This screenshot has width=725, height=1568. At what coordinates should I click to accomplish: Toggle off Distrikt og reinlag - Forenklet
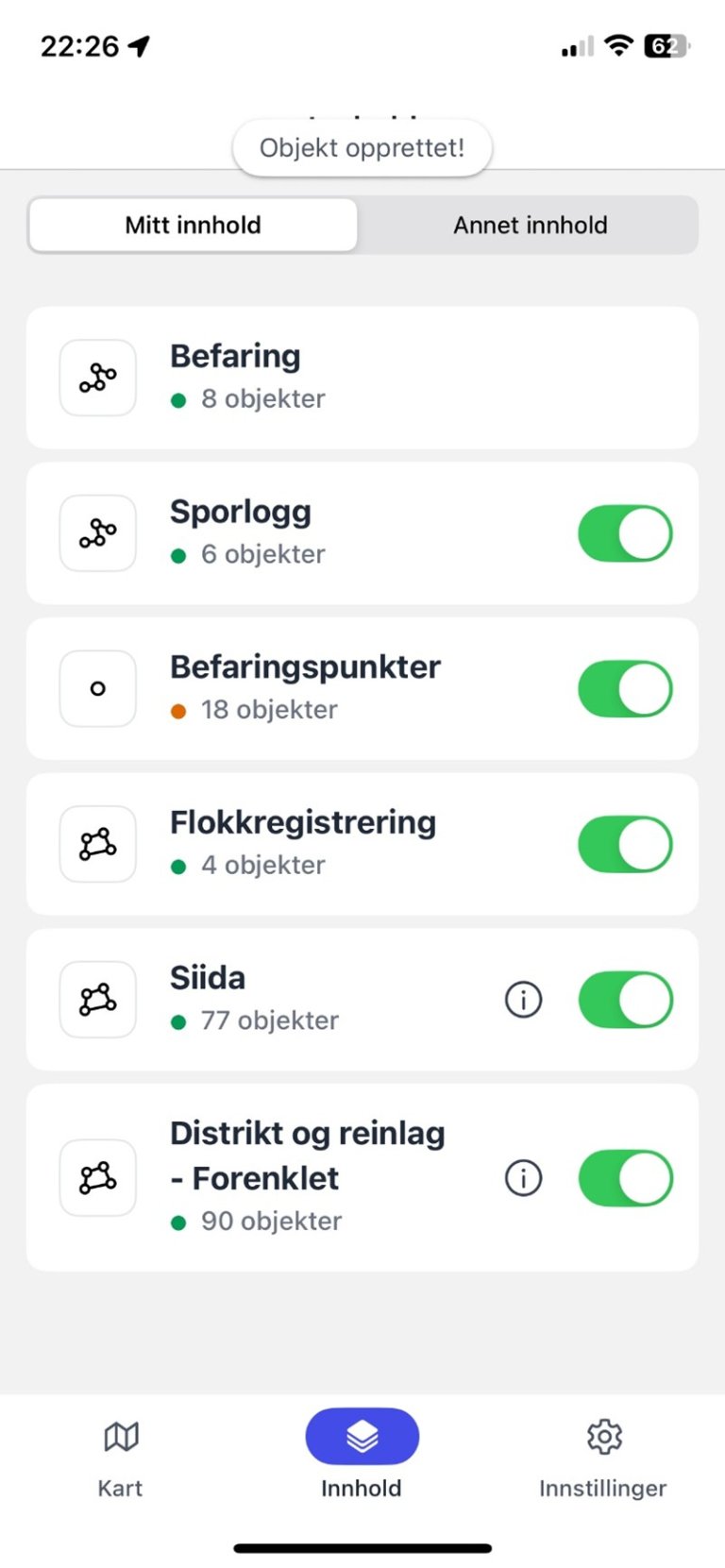[x=625, y=1177]
